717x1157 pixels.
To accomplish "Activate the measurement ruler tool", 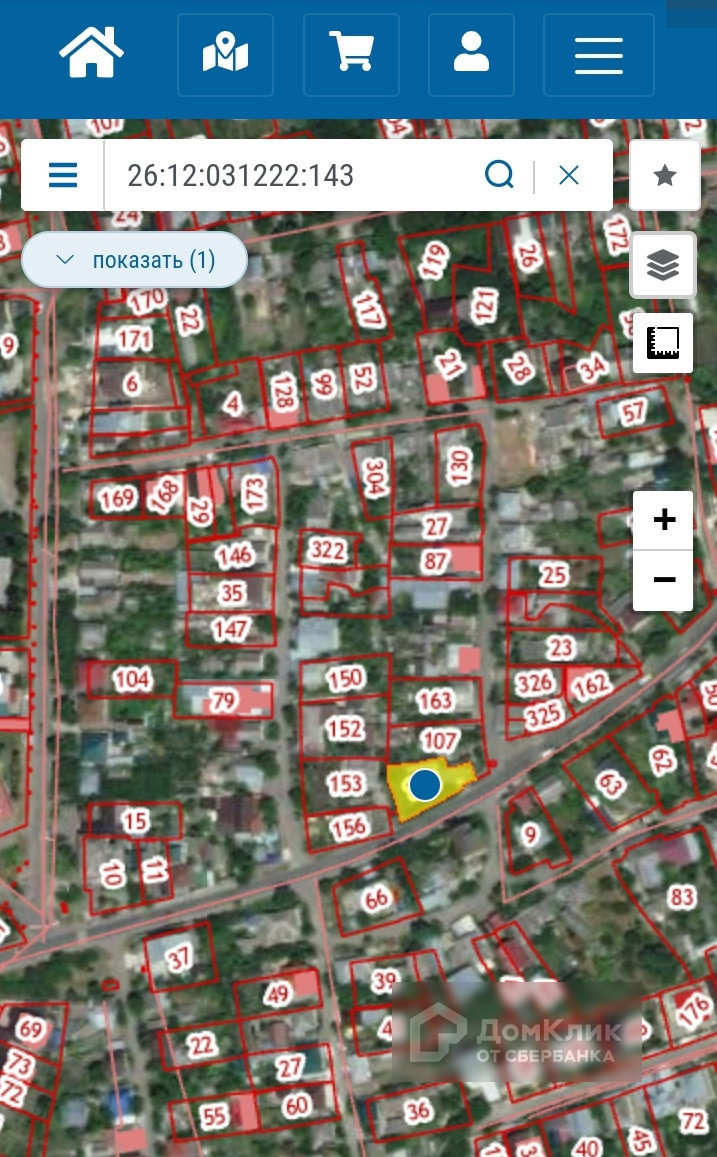I will (662, 343).
